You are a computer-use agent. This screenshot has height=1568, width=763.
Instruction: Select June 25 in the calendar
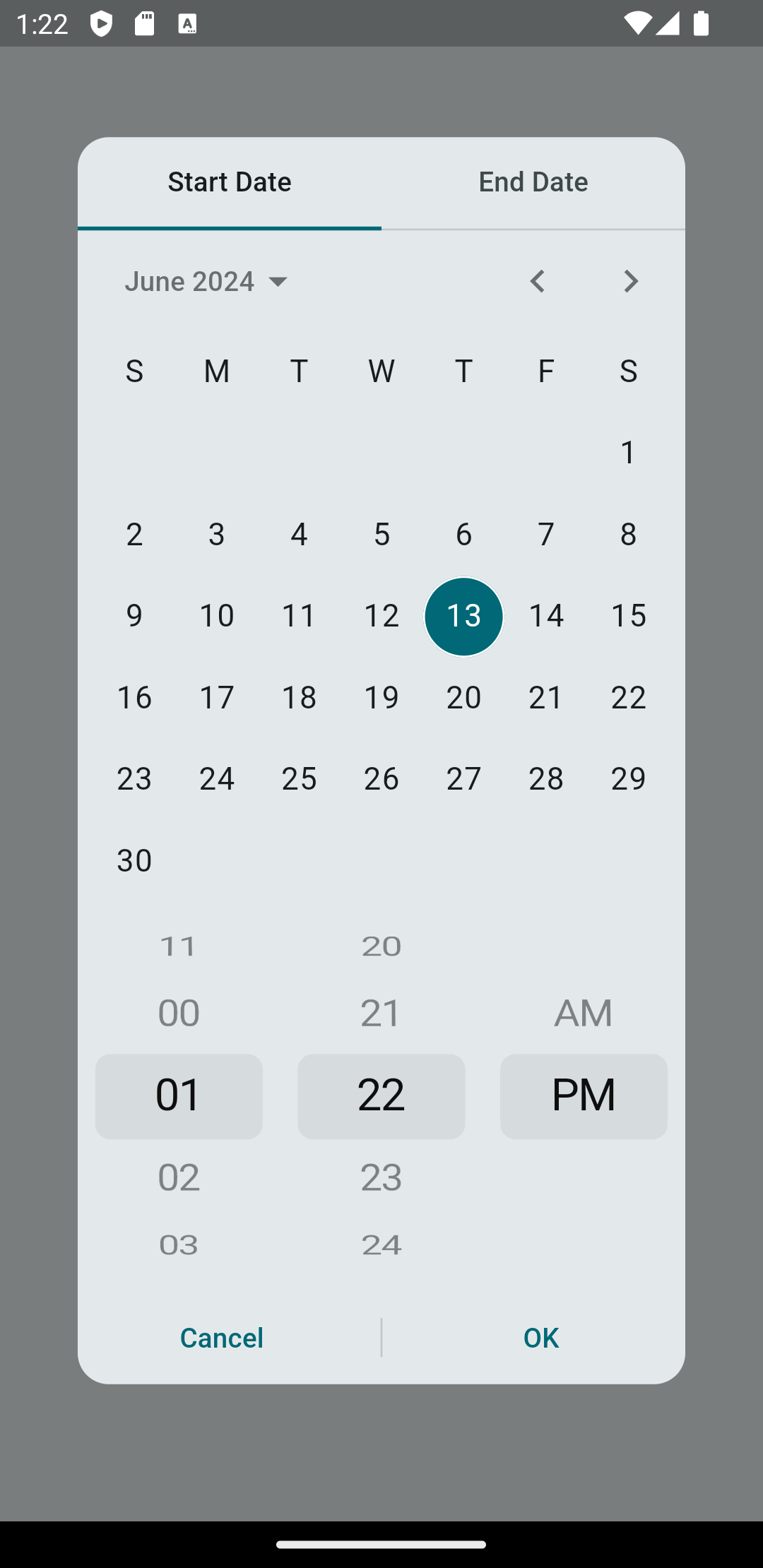[299, 778]
